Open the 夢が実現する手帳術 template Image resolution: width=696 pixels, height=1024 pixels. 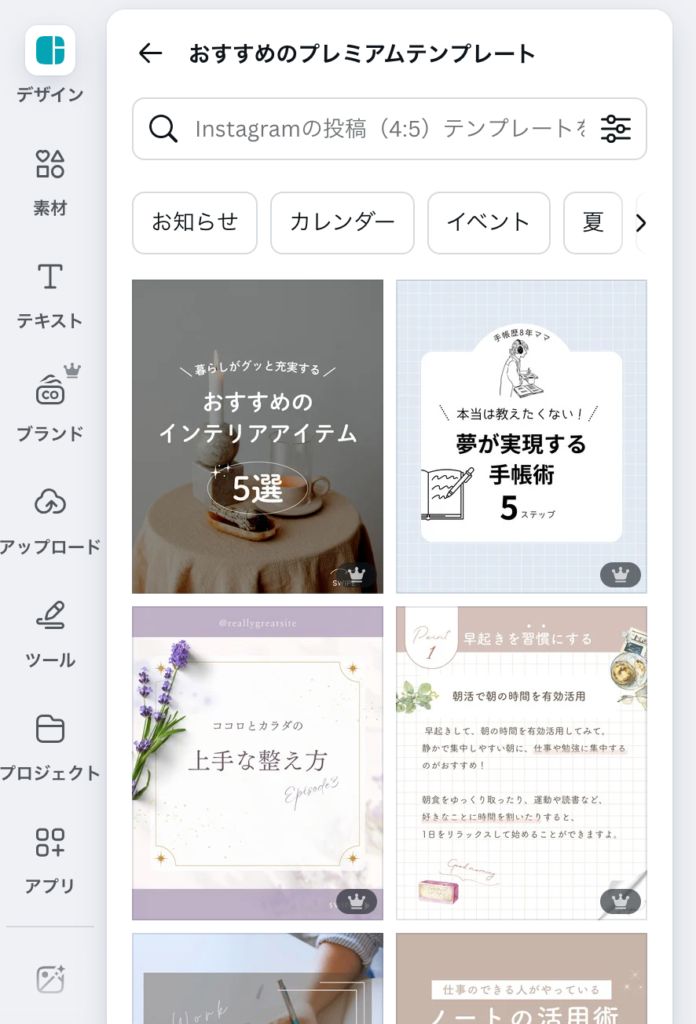point(521,436)
